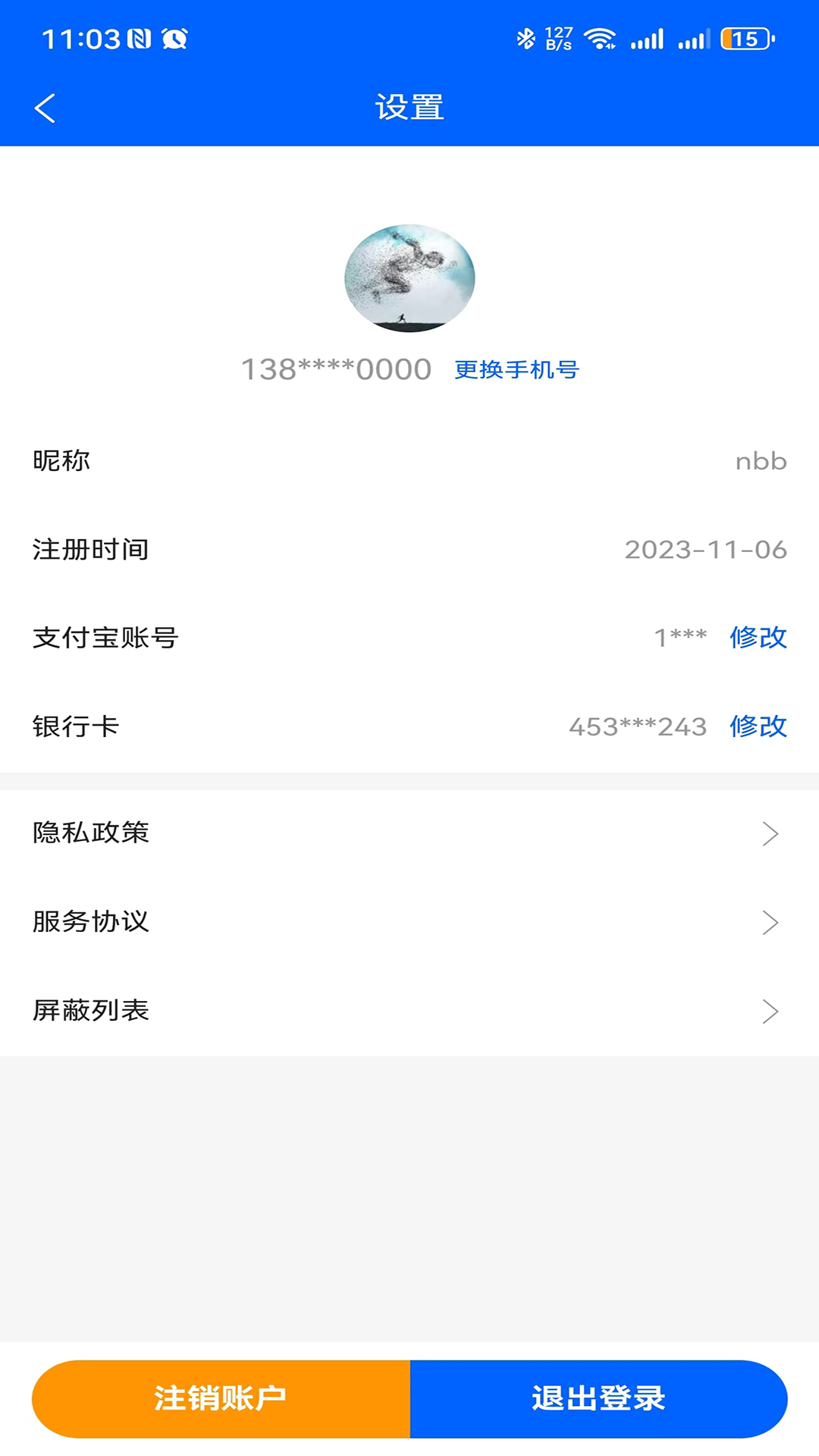Tap 修改 next to 支付宝账号
Screen dimensions: 819x1456
coord(758,638)
